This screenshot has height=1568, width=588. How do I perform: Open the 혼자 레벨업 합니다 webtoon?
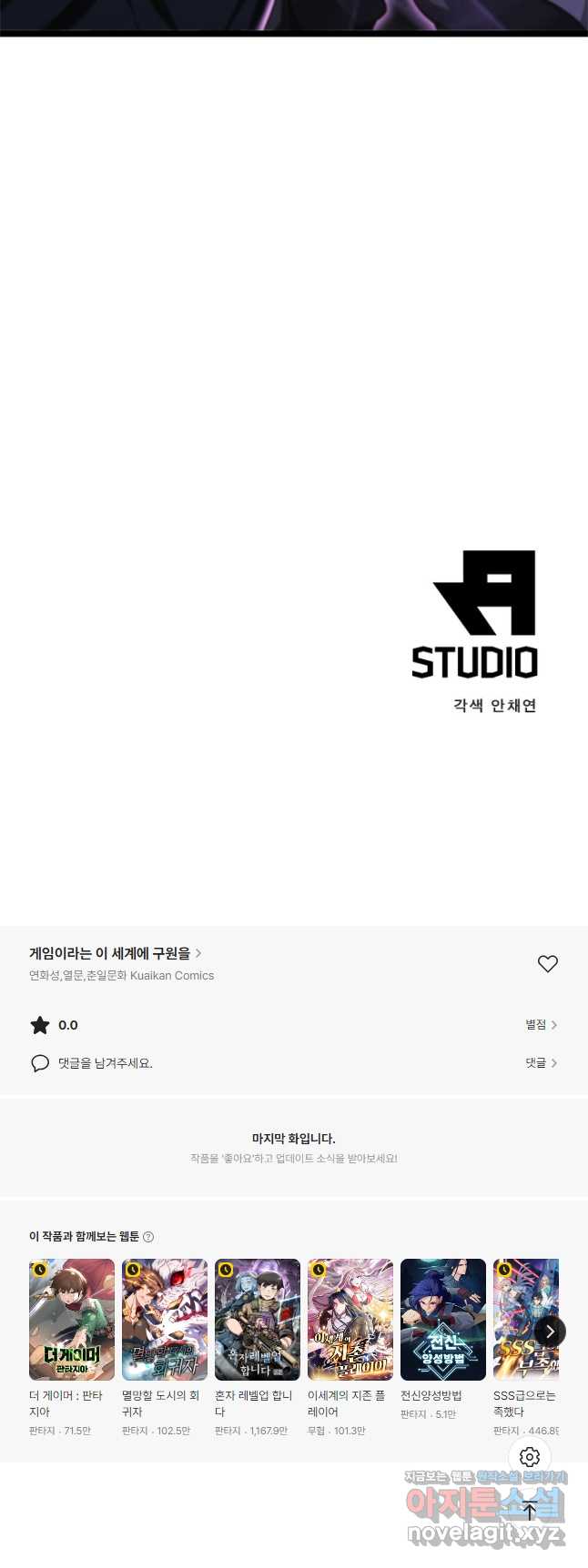coord(258,1320)
